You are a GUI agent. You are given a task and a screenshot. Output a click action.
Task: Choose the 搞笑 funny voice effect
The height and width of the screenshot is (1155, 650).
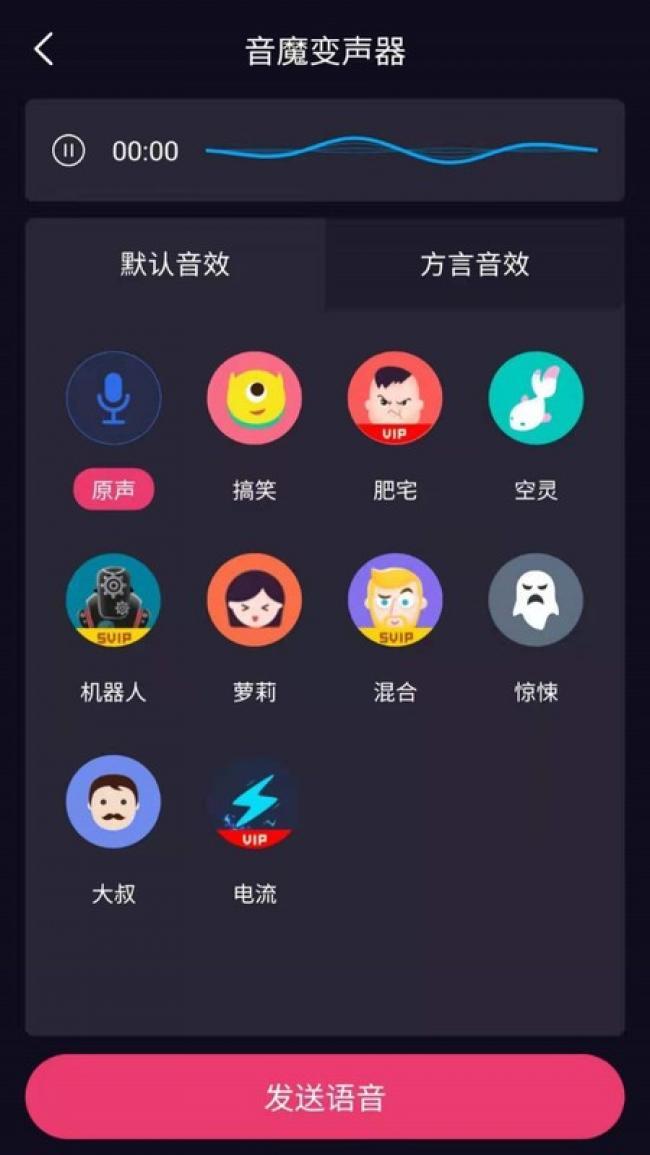tap(254, 399)
